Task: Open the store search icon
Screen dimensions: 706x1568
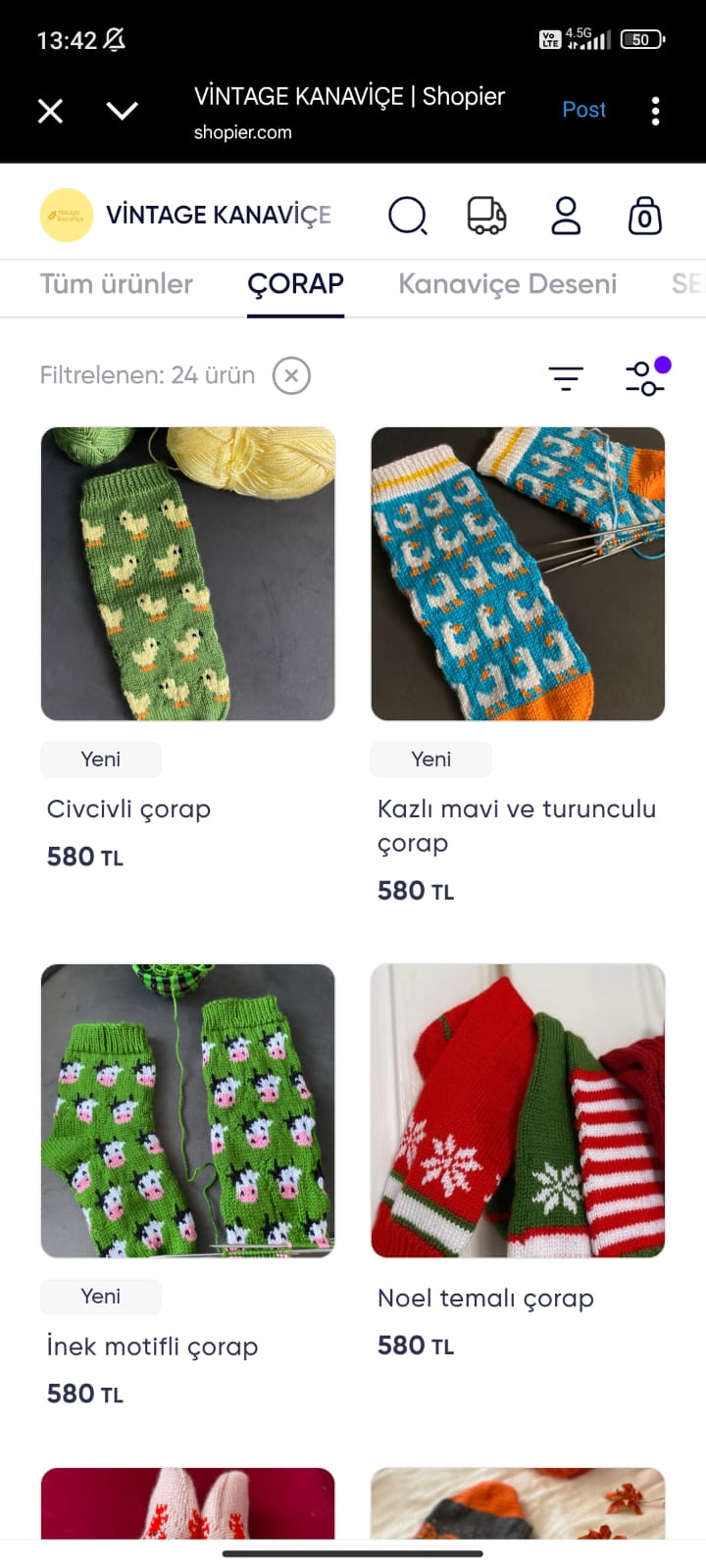Action: [x=408, y=216]
